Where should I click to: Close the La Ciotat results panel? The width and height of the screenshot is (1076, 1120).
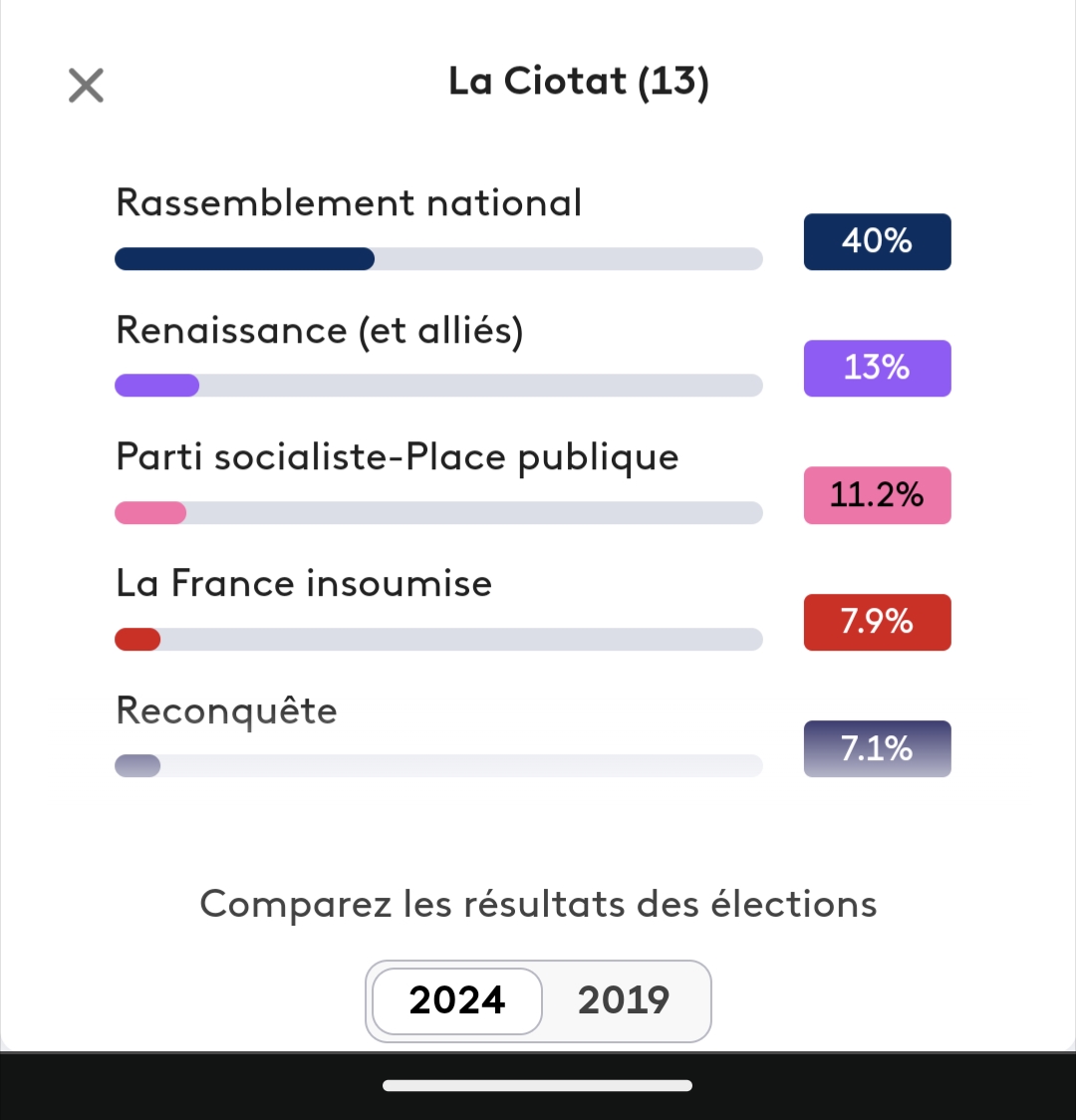pos(86,86)
